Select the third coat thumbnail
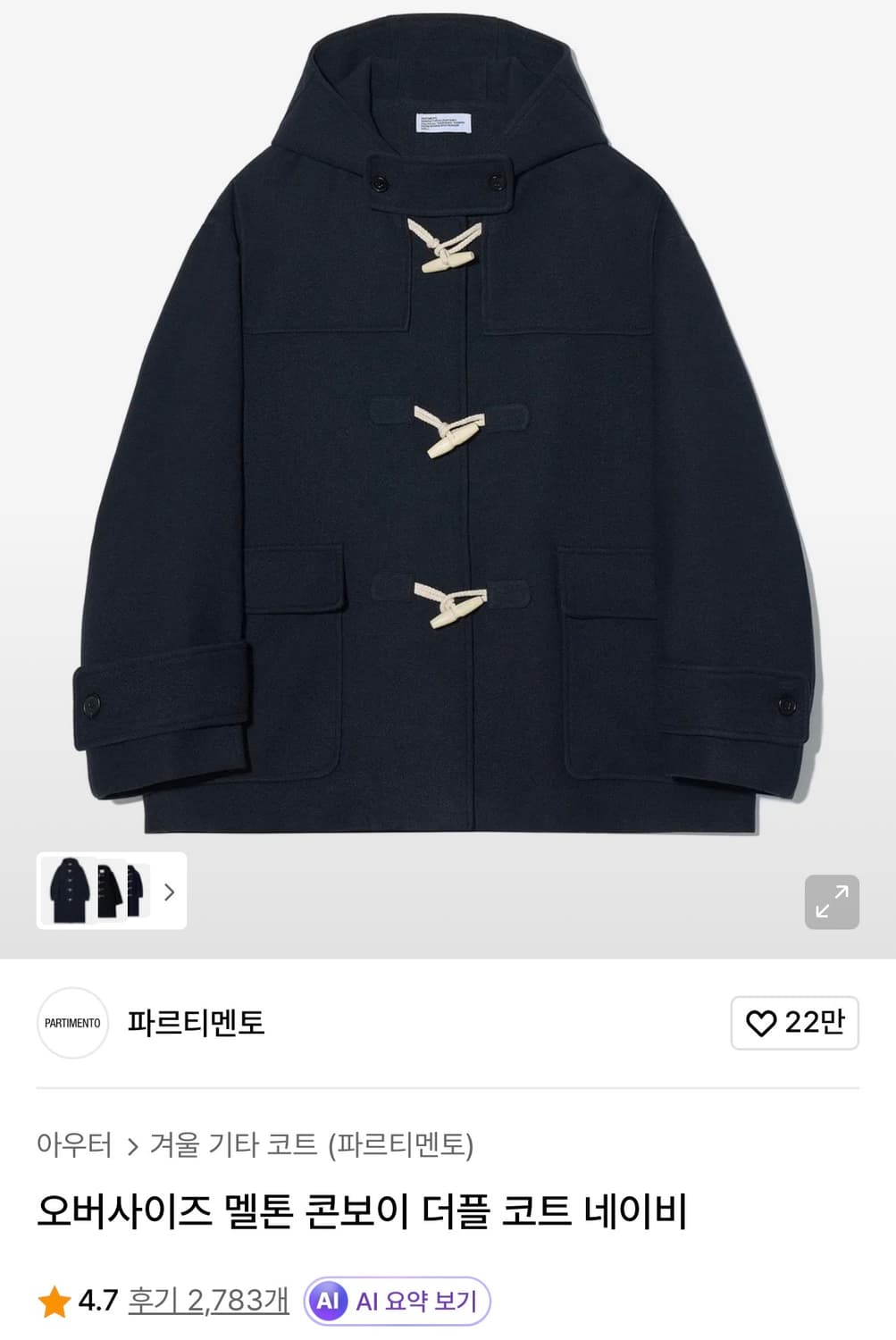Viewport: 896px width, 1340px height. pyautogui.click(x=138, y=892)
